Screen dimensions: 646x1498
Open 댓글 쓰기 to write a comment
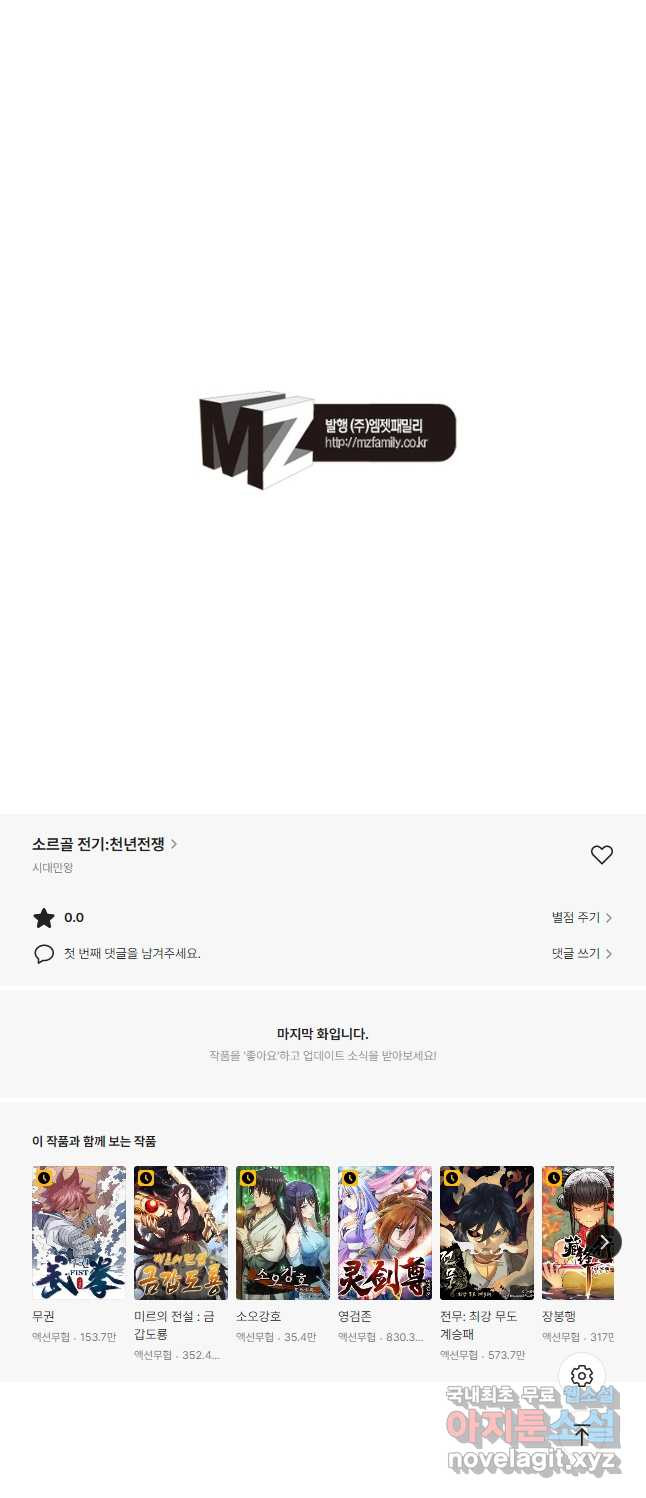coord(581,953)
